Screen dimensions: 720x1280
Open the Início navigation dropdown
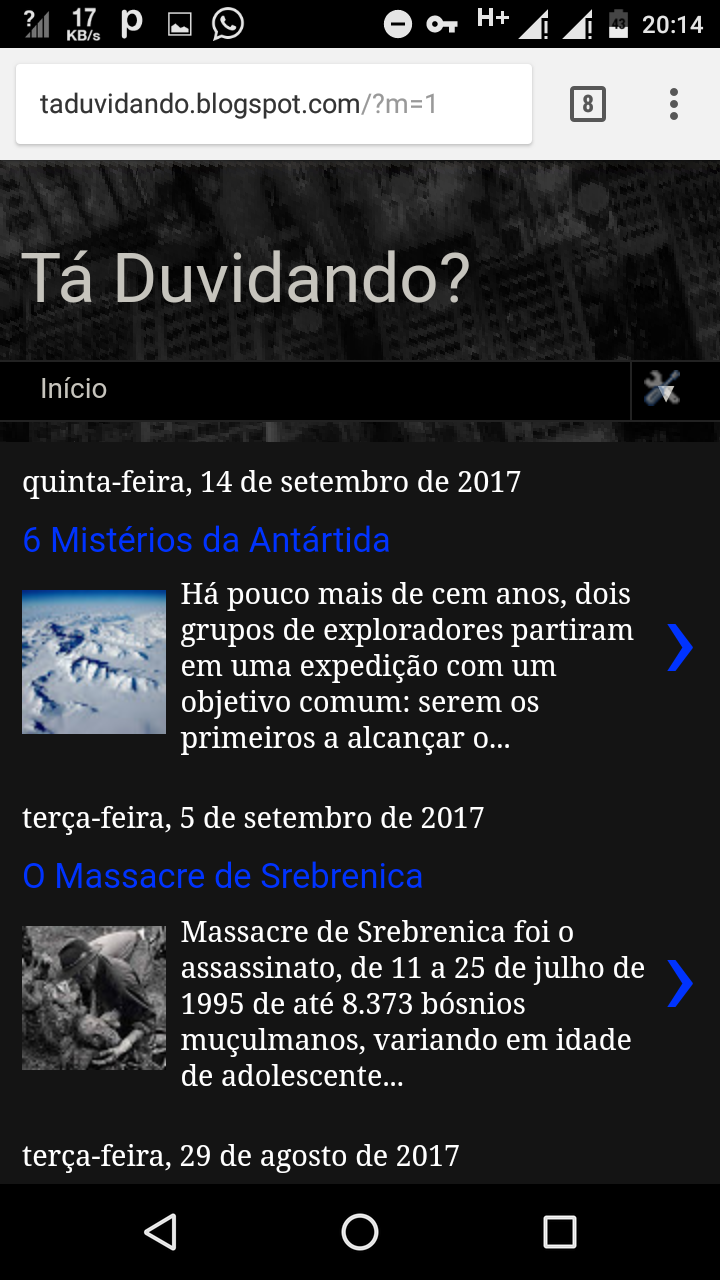[74, 389]
